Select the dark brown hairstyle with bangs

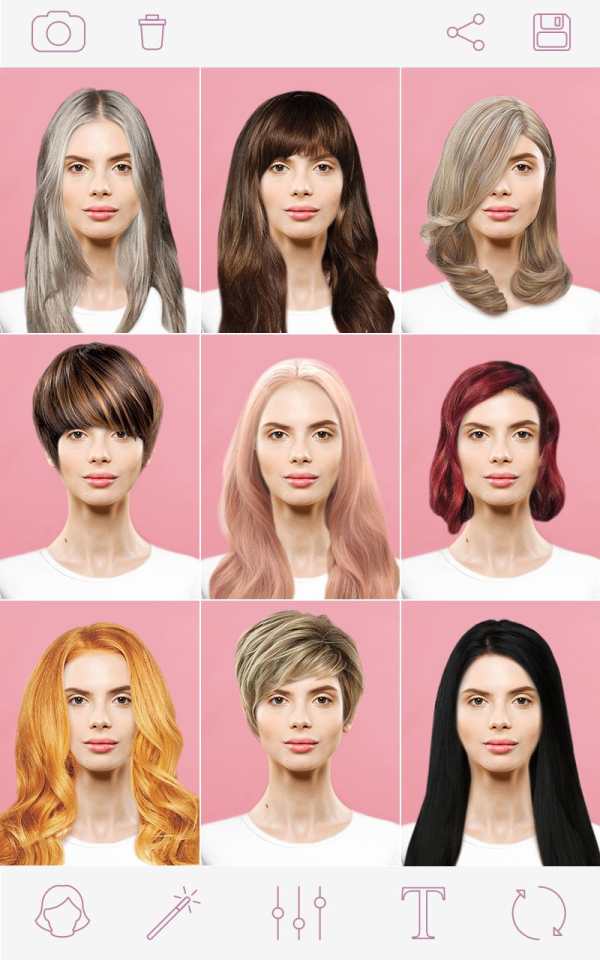pyautogui.click(x=300, y=200)
